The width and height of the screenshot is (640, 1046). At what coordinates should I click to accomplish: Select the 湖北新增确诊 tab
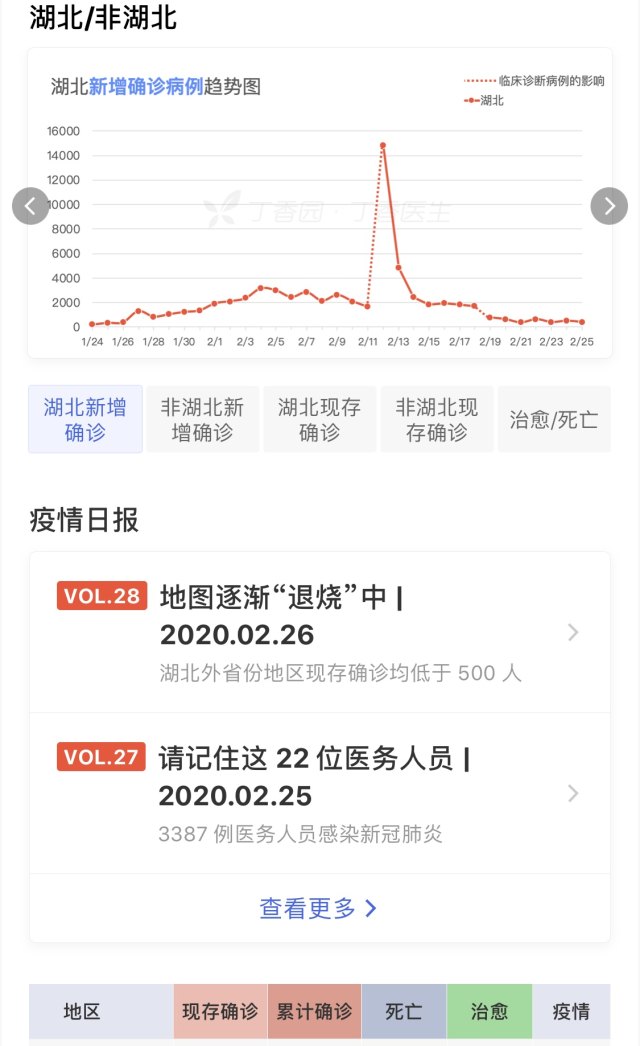[x=85, y=419]
